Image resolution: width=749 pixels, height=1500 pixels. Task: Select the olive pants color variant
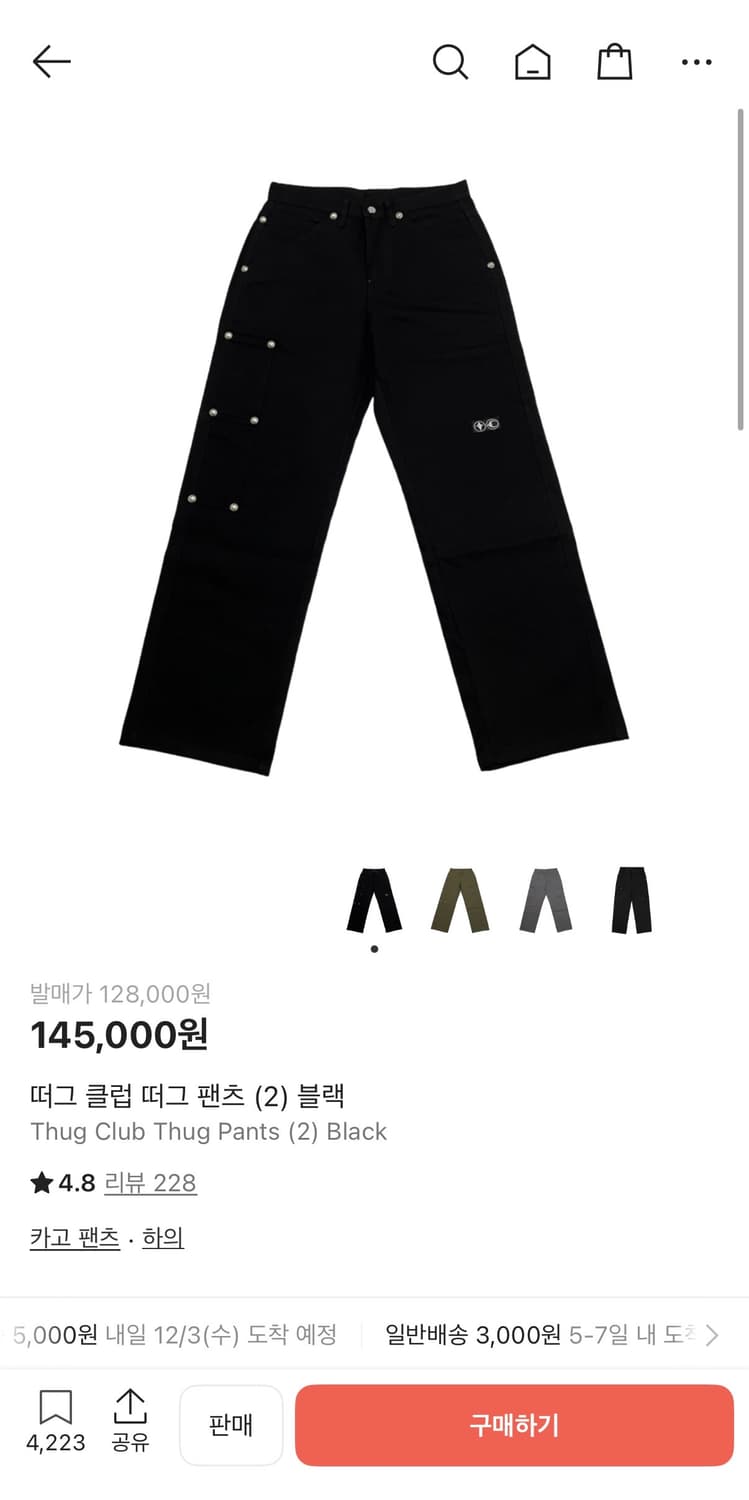460,899
